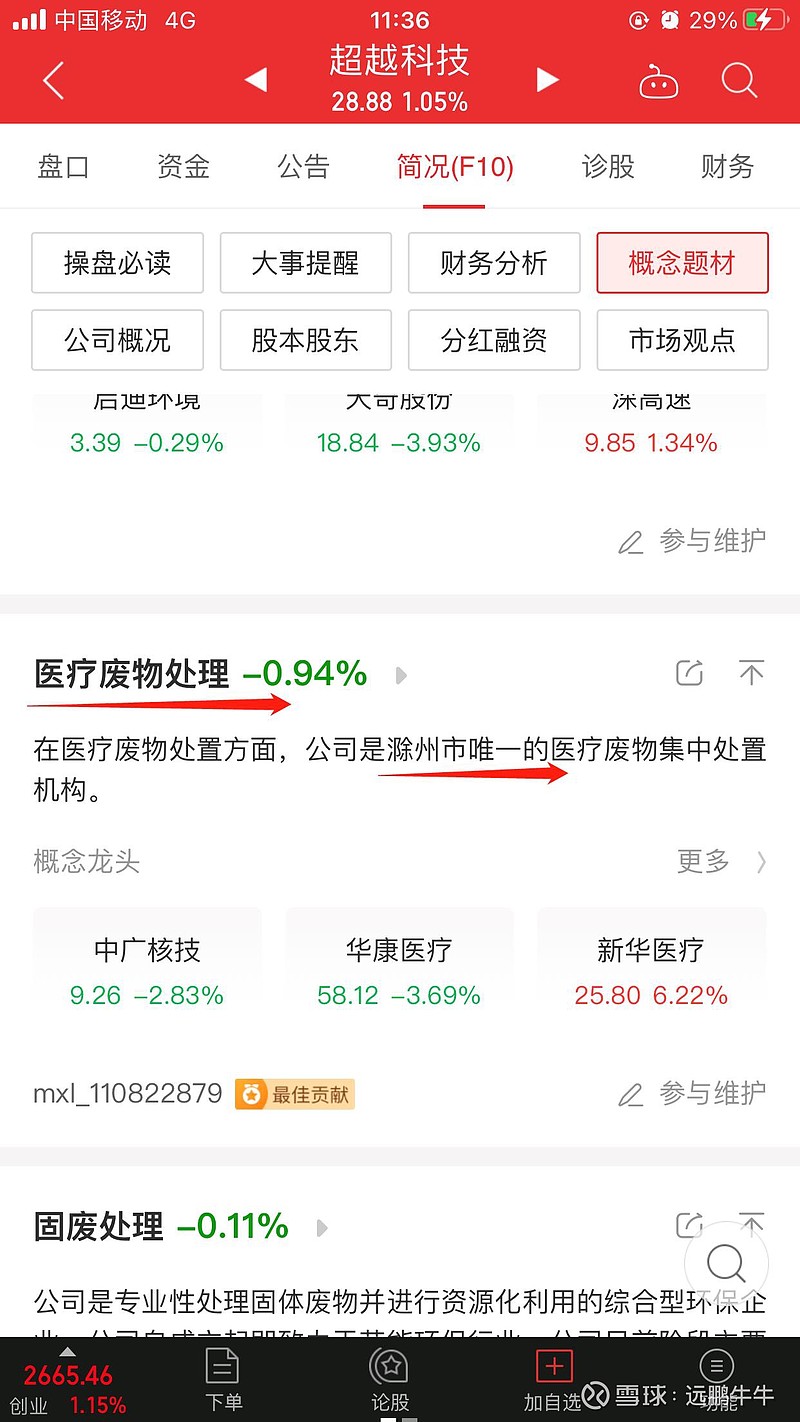Viewport: 800px width, 1422px height.
Task: Open the 大事提醒 section
Action: [305, 263]
